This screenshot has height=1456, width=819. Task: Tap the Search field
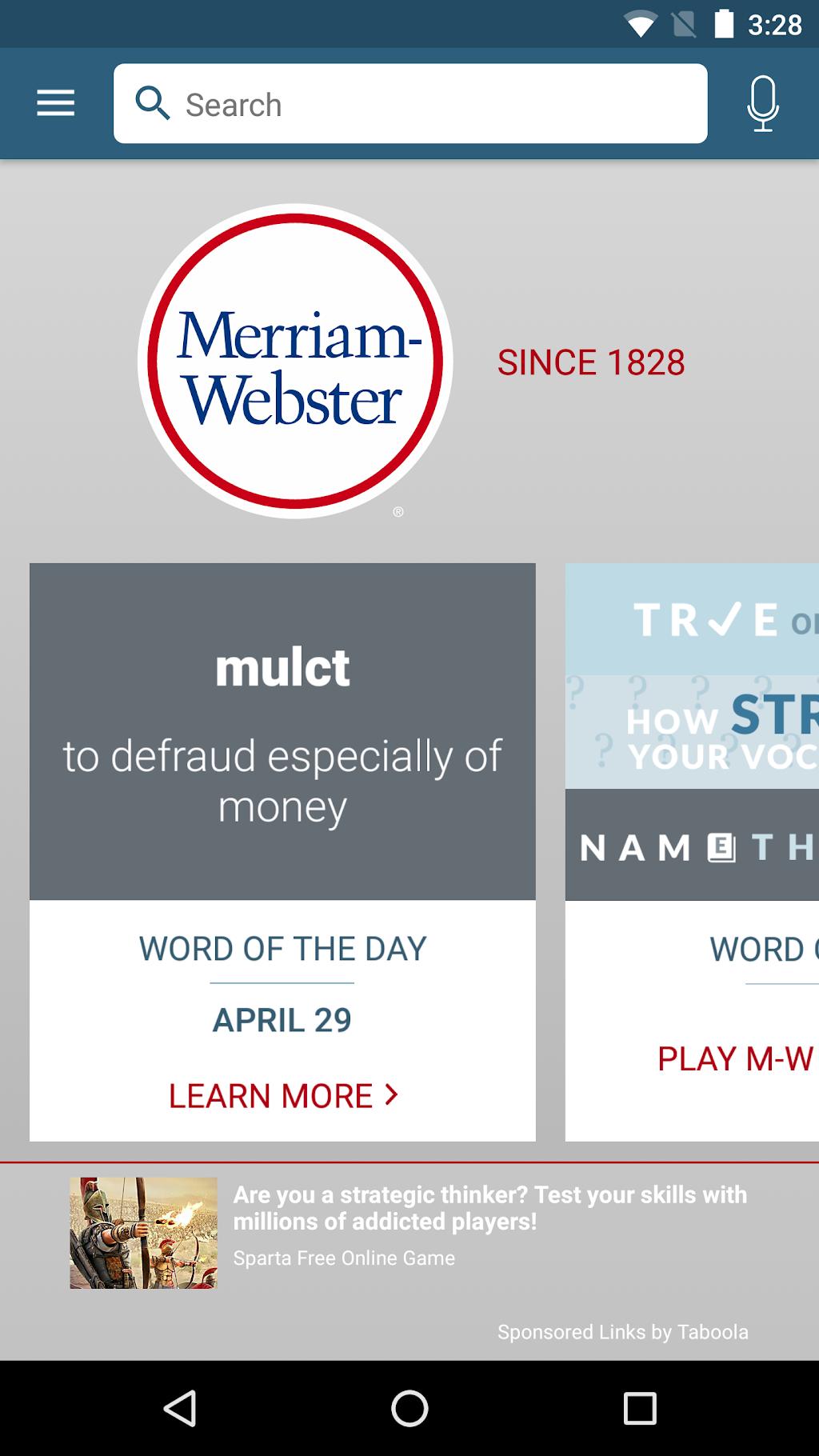tap(410, 104)
